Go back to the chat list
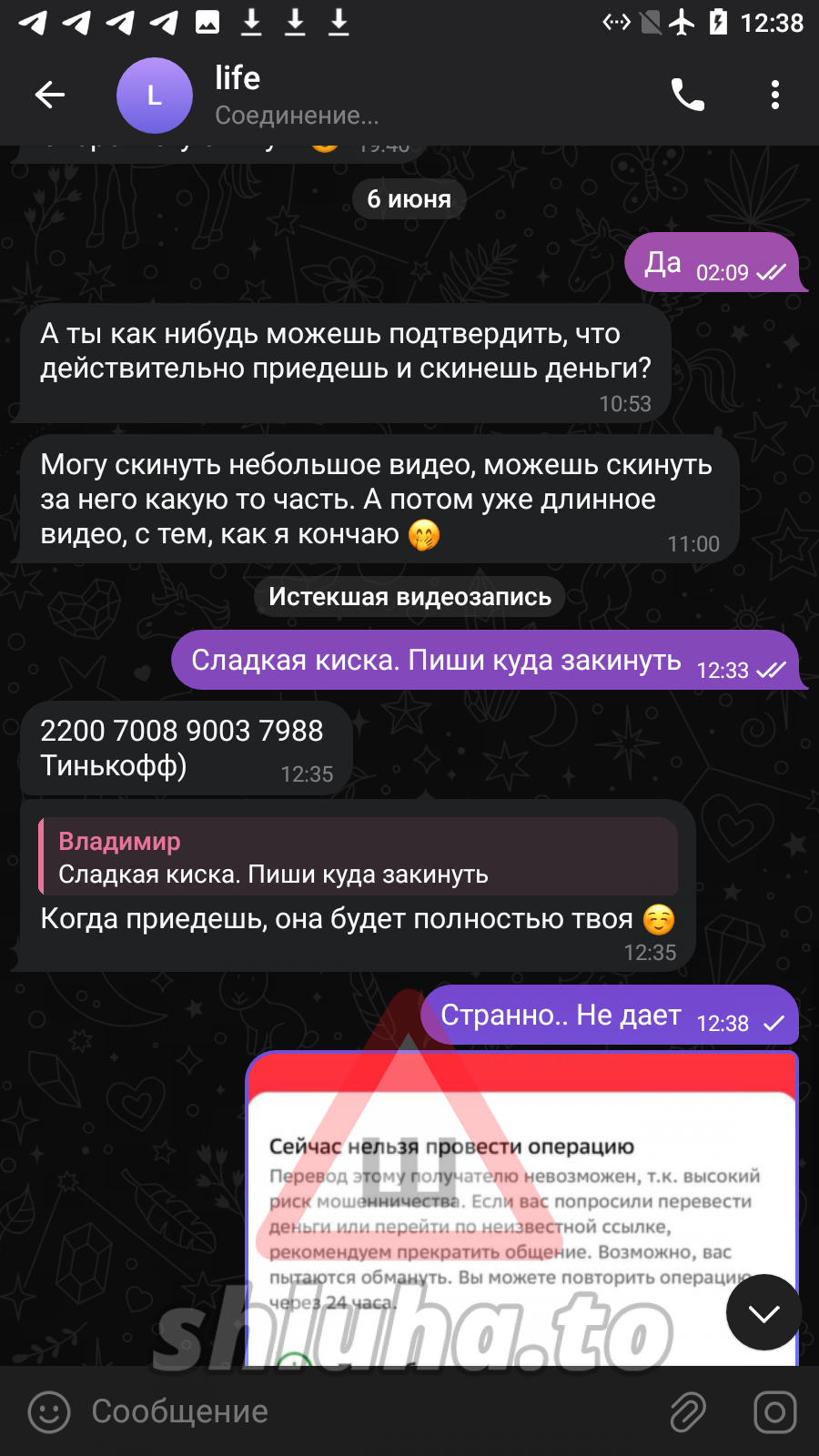Screen dimensions: 819x1456 (50, 95)
